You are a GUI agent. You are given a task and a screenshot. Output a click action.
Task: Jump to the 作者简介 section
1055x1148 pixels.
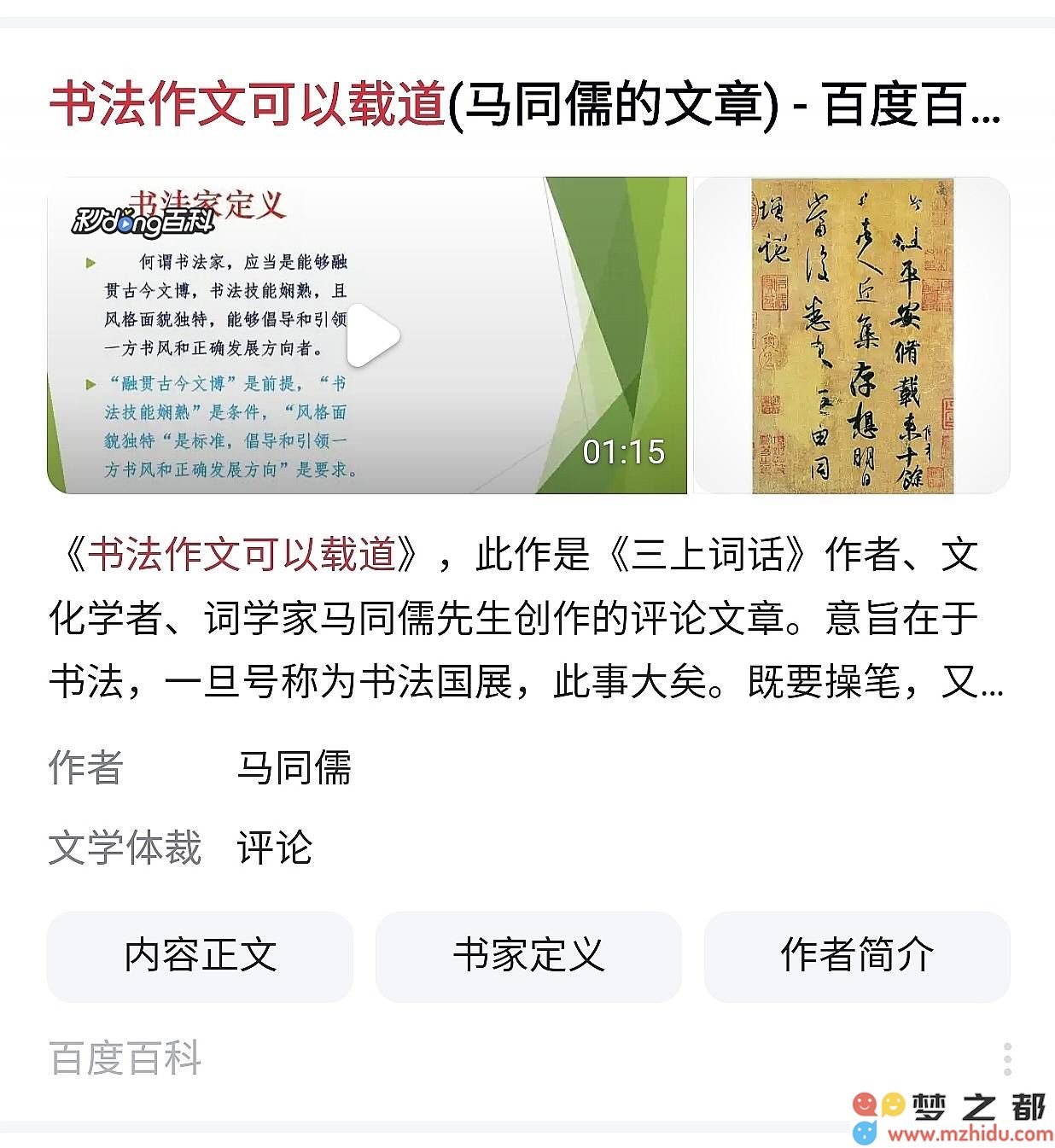pyautogui.click(x=856, y=956)
